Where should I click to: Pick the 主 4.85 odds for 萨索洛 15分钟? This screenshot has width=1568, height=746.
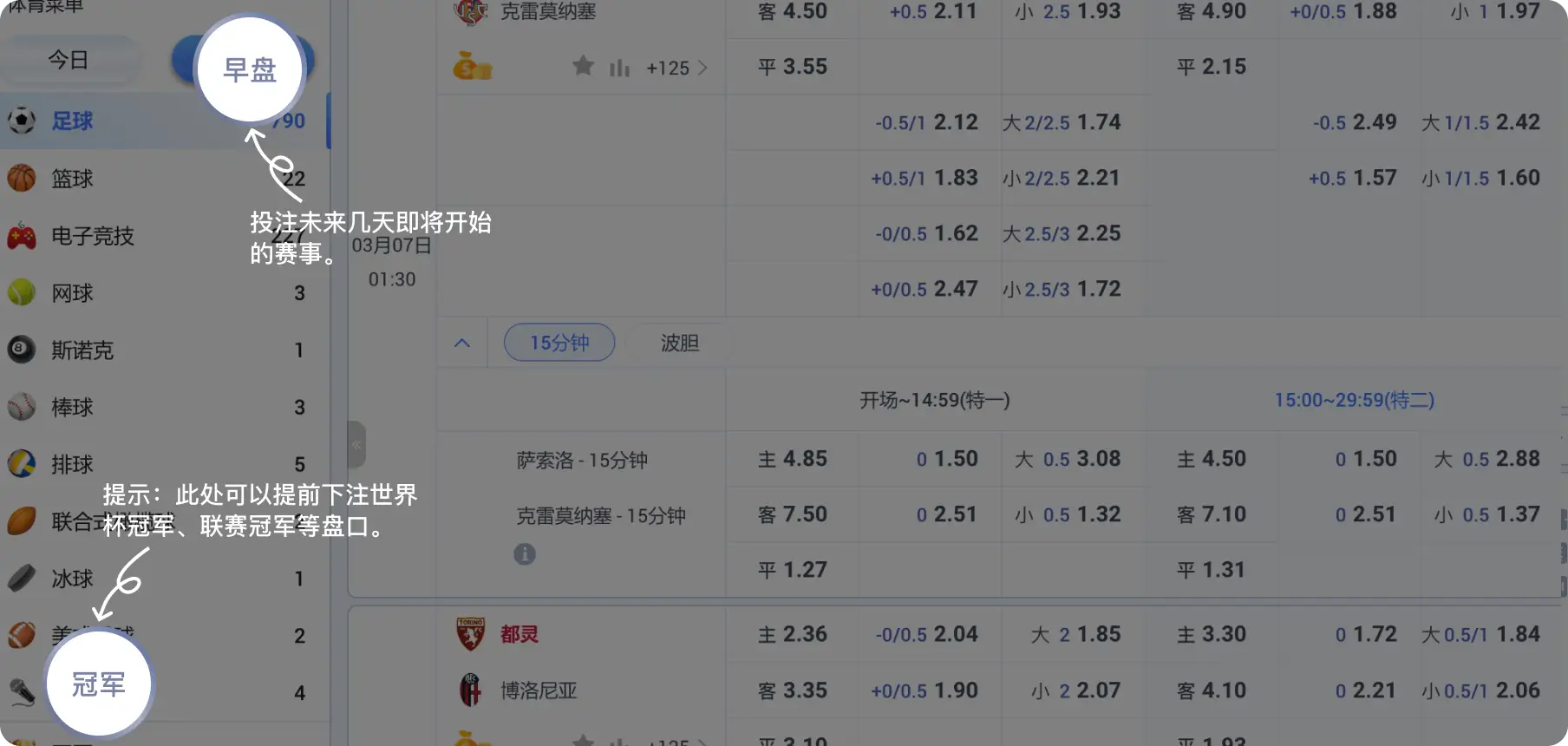793,459
